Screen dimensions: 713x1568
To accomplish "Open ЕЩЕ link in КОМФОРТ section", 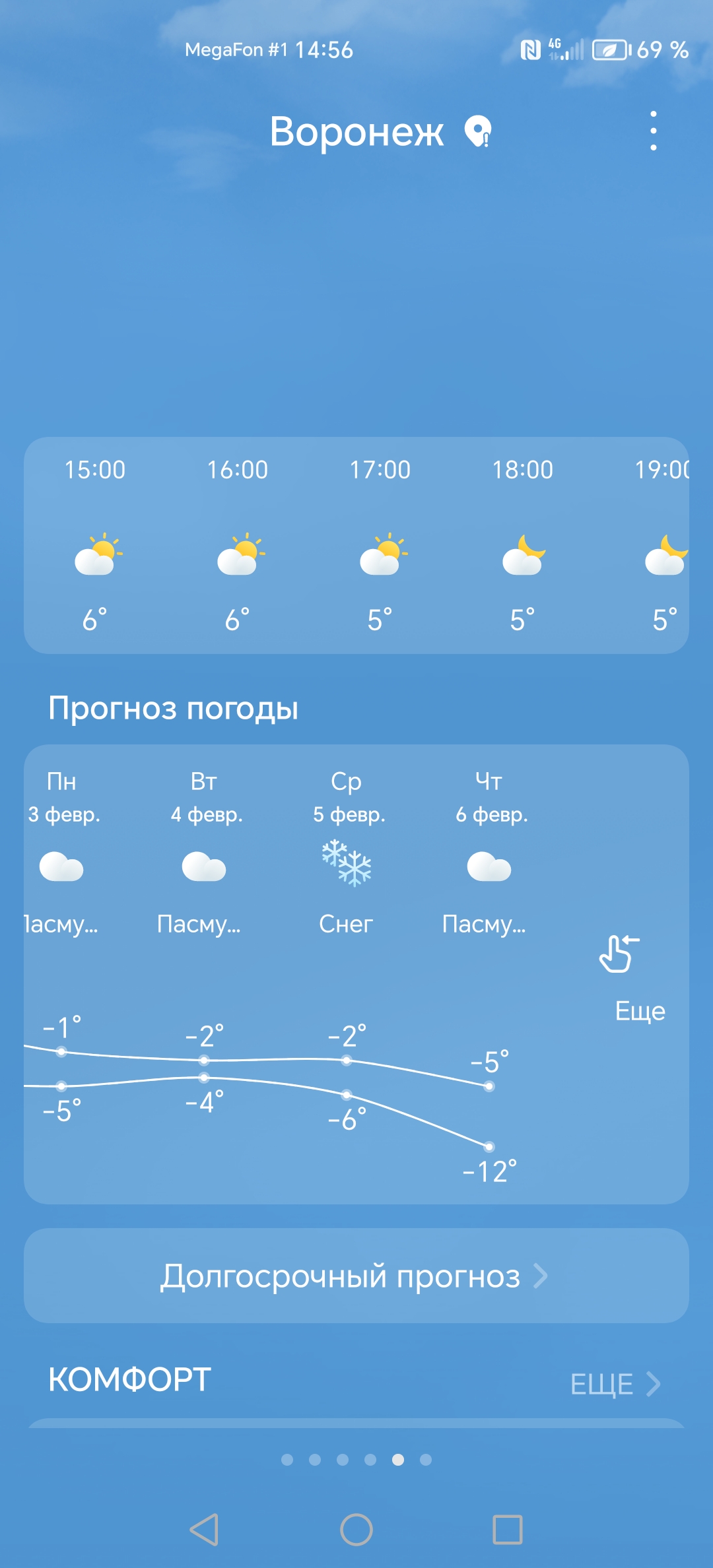I will (615, 1384).
